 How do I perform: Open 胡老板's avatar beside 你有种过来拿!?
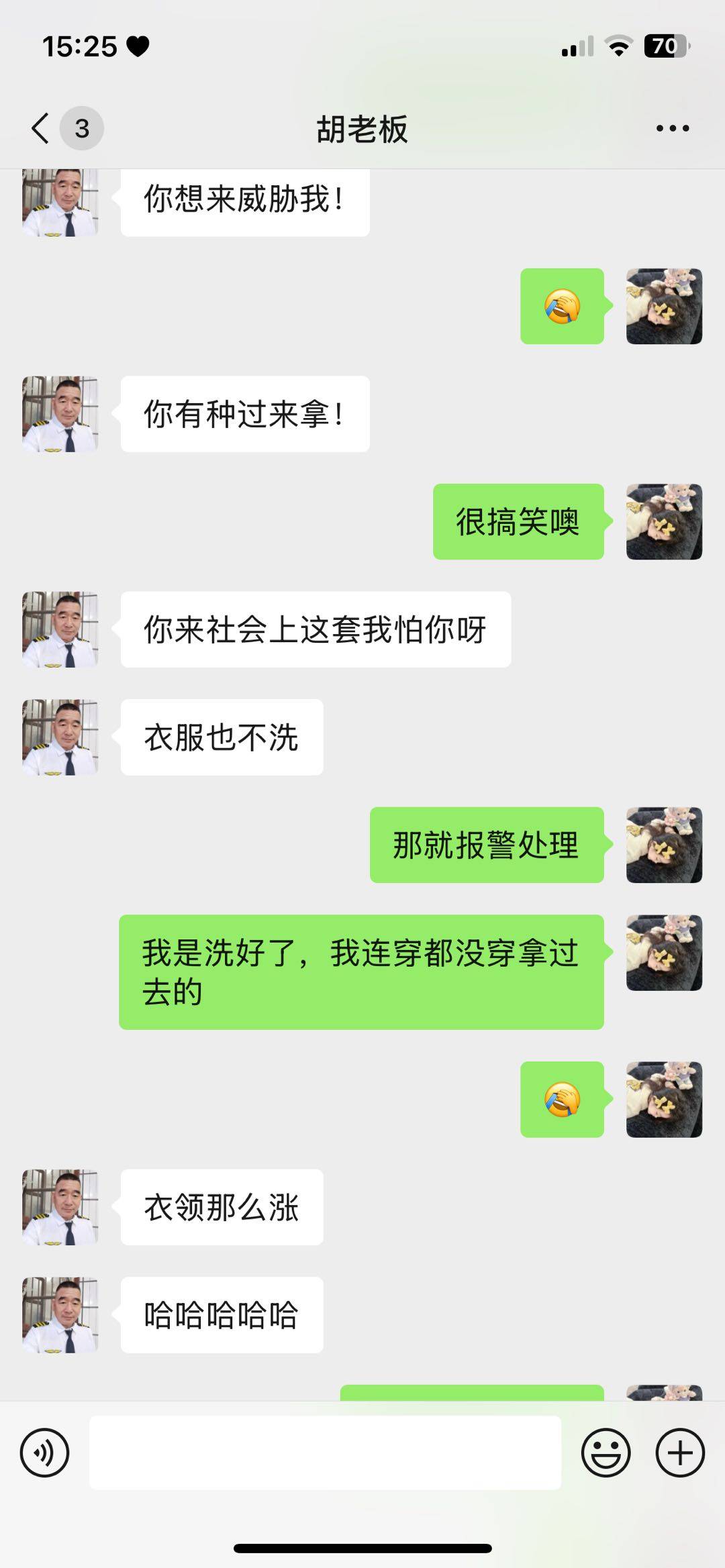60,414
